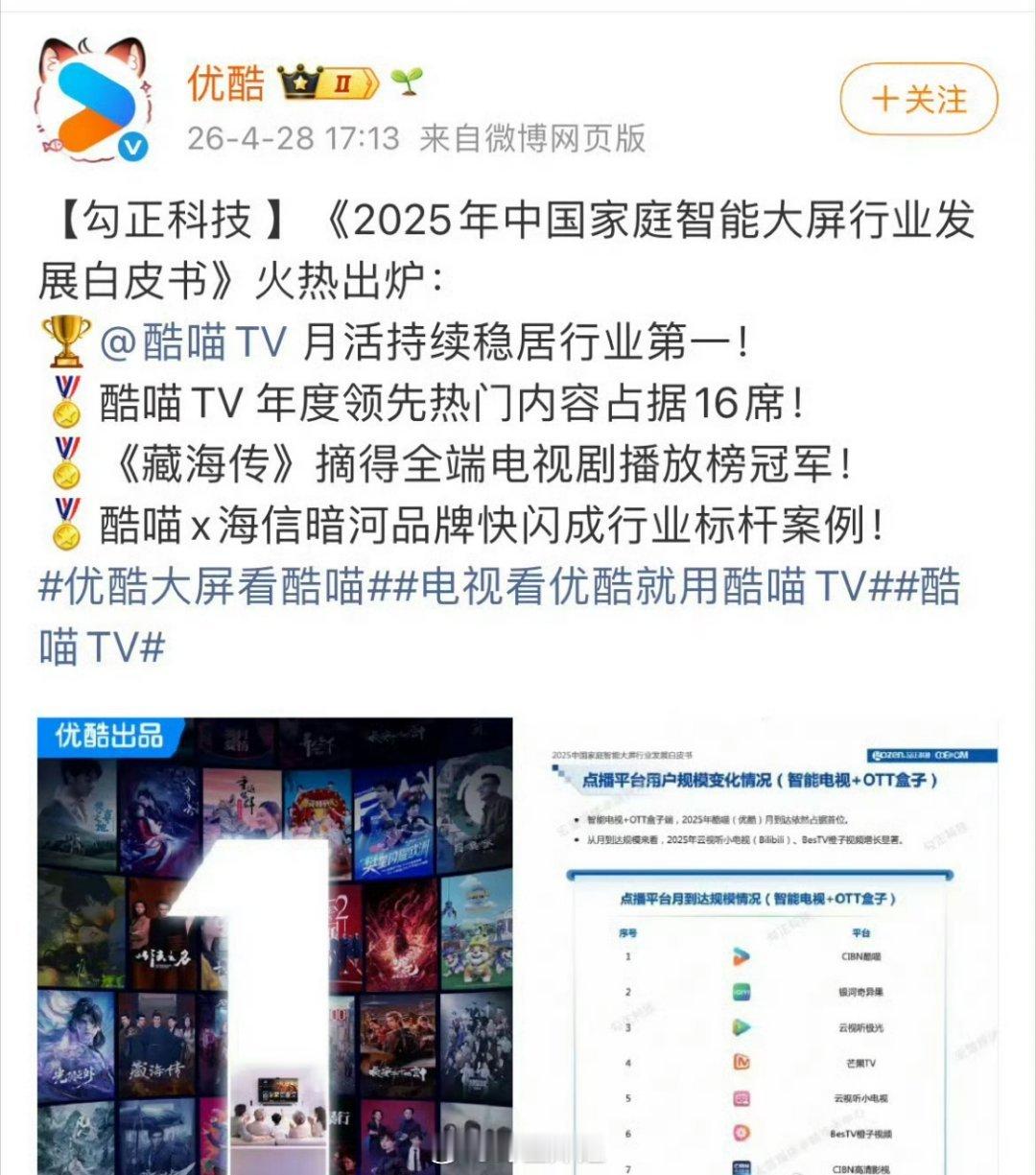The image size is (1036, 1175).
Task: Select the 云视听小电视 Bilibili icon
Action: (741, 1097)
